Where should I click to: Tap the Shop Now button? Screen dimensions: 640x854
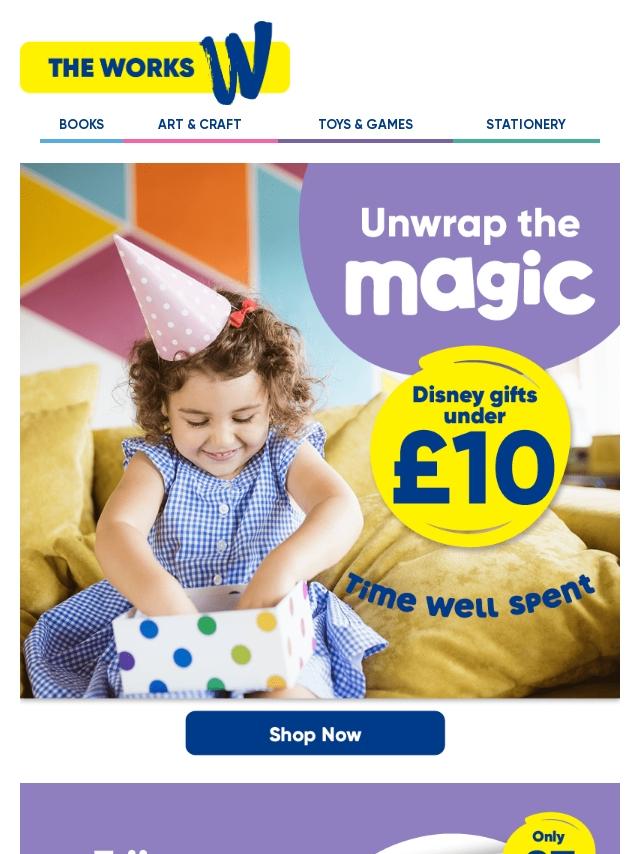click(x=315, y=734)
